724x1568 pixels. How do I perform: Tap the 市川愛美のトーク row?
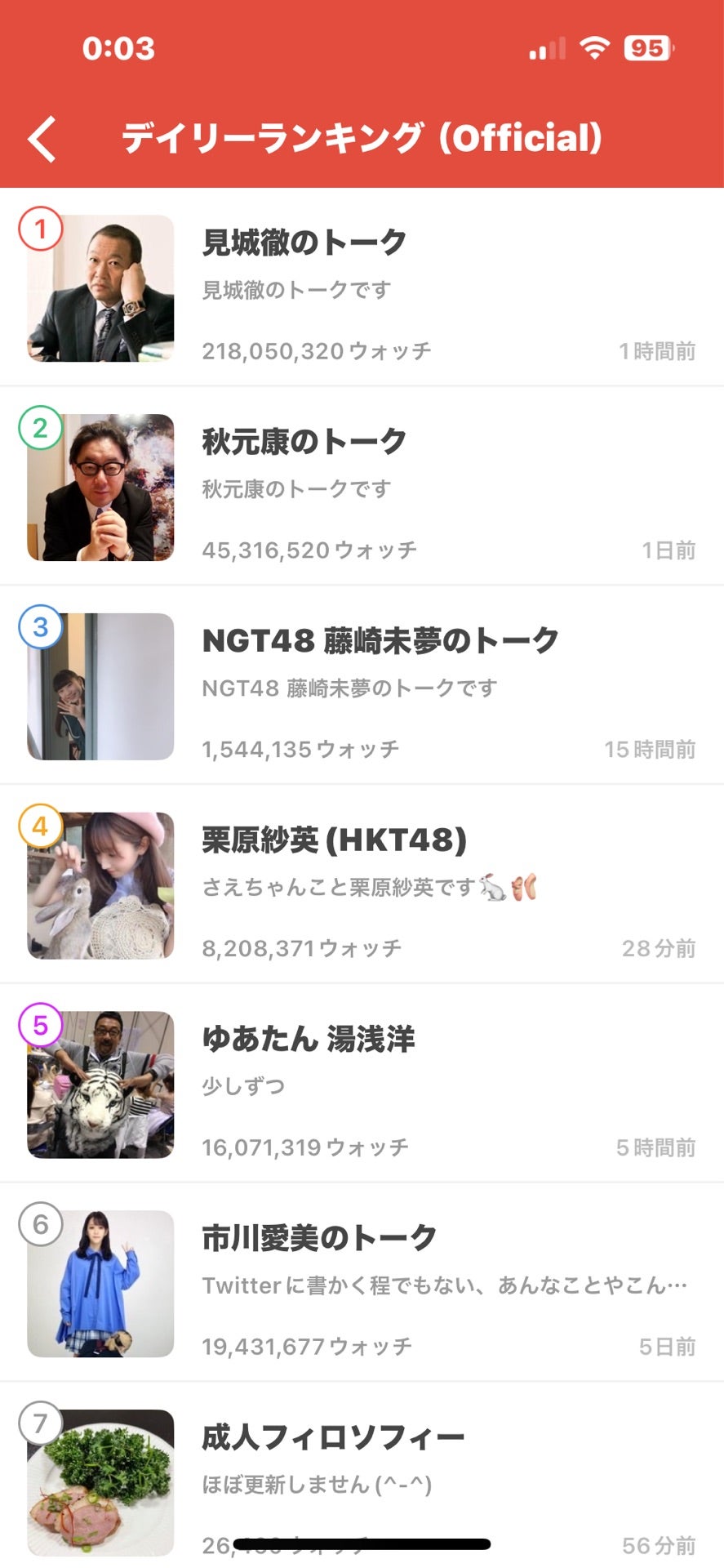point(318,1239)
